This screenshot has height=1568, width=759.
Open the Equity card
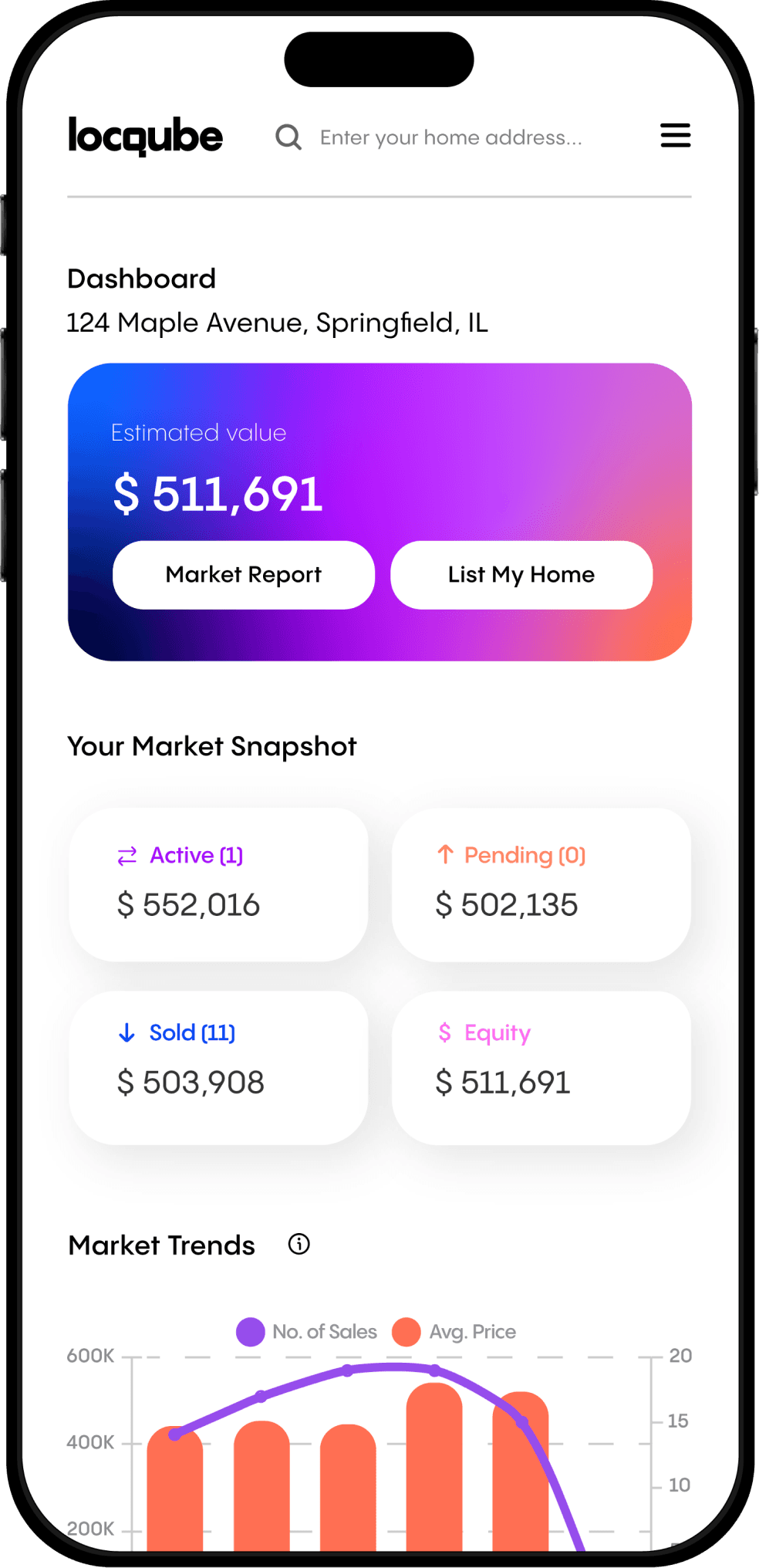pyautogui.click(x=541, y=1067)
